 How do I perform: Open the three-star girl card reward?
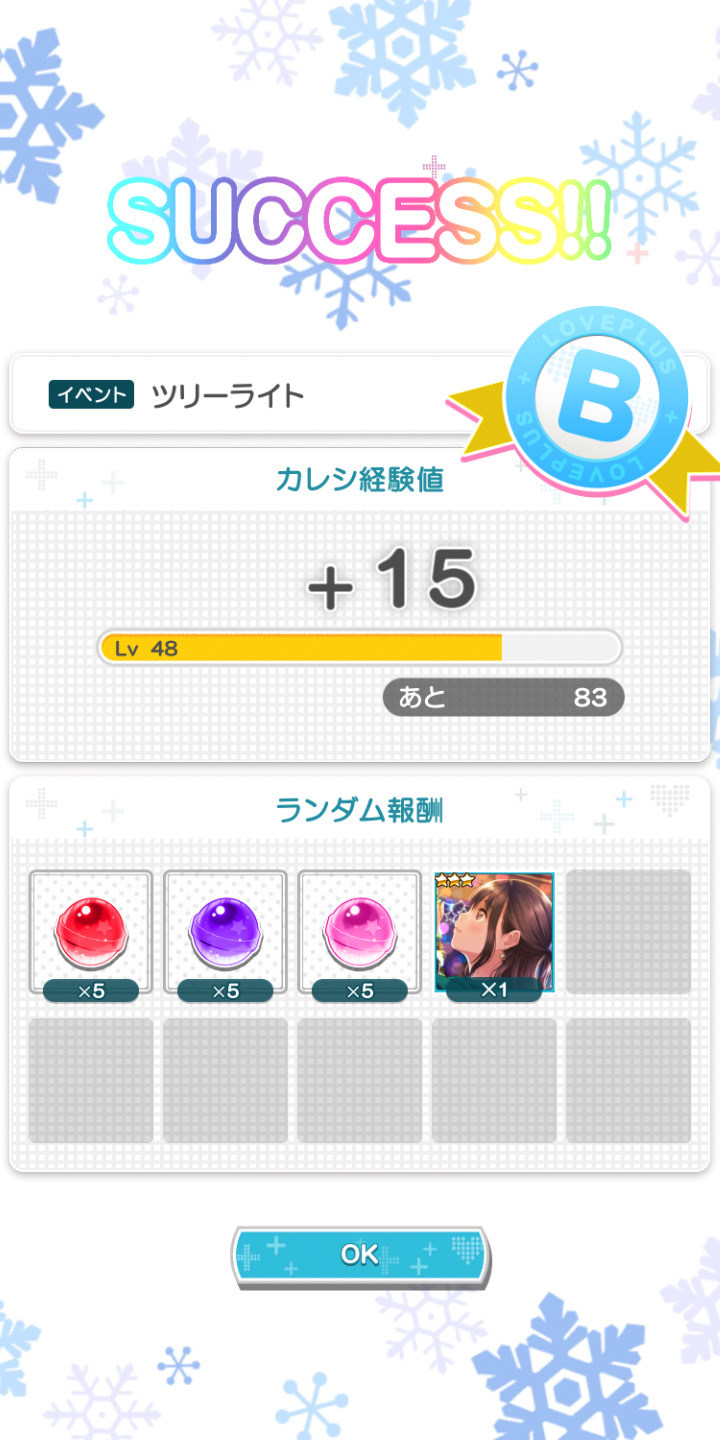494,933
